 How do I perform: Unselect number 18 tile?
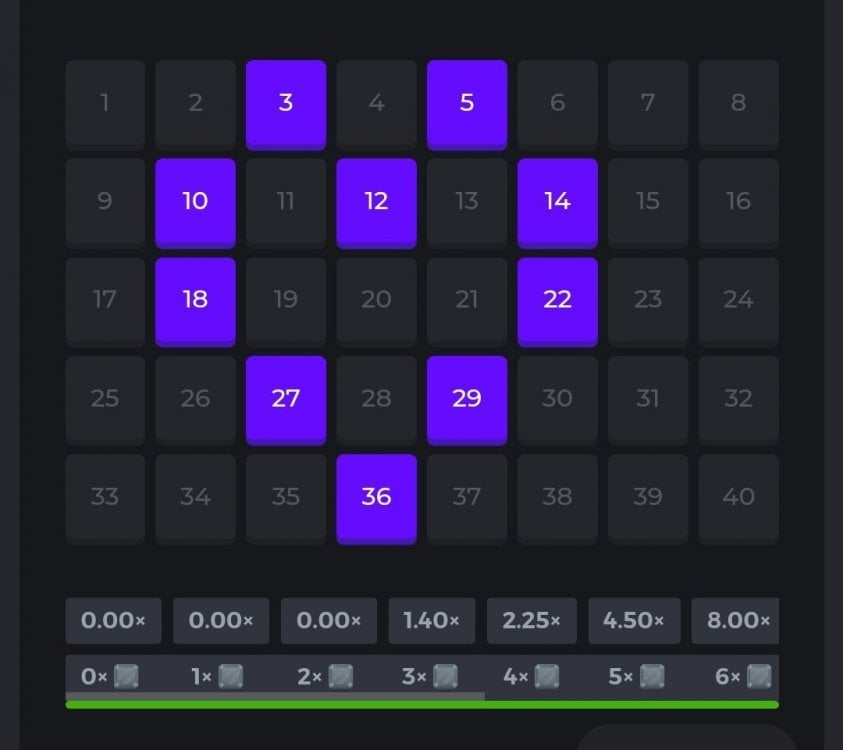pos(195,299)
